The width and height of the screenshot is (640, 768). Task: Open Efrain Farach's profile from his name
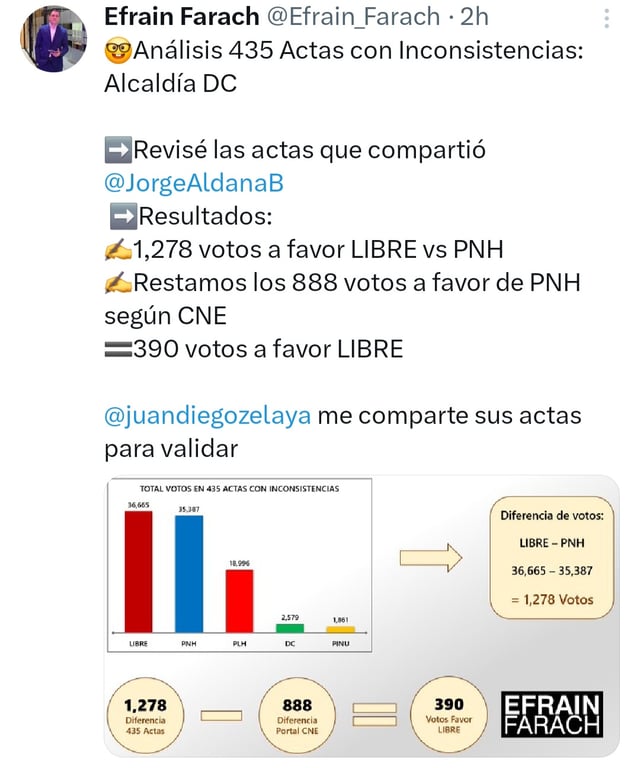pyautogui.click(x=173, y=17)
